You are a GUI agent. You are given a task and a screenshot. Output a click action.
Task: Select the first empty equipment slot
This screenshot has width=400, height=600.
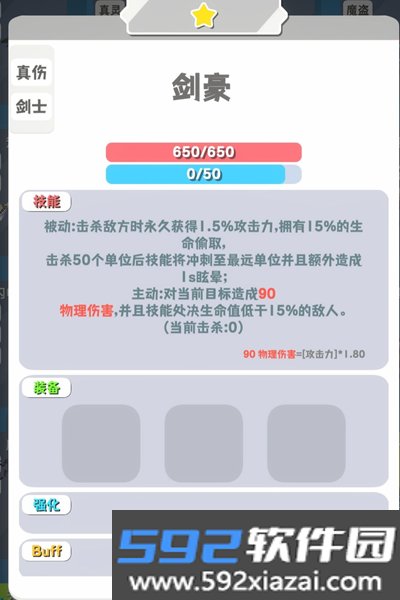coord(101,443)
